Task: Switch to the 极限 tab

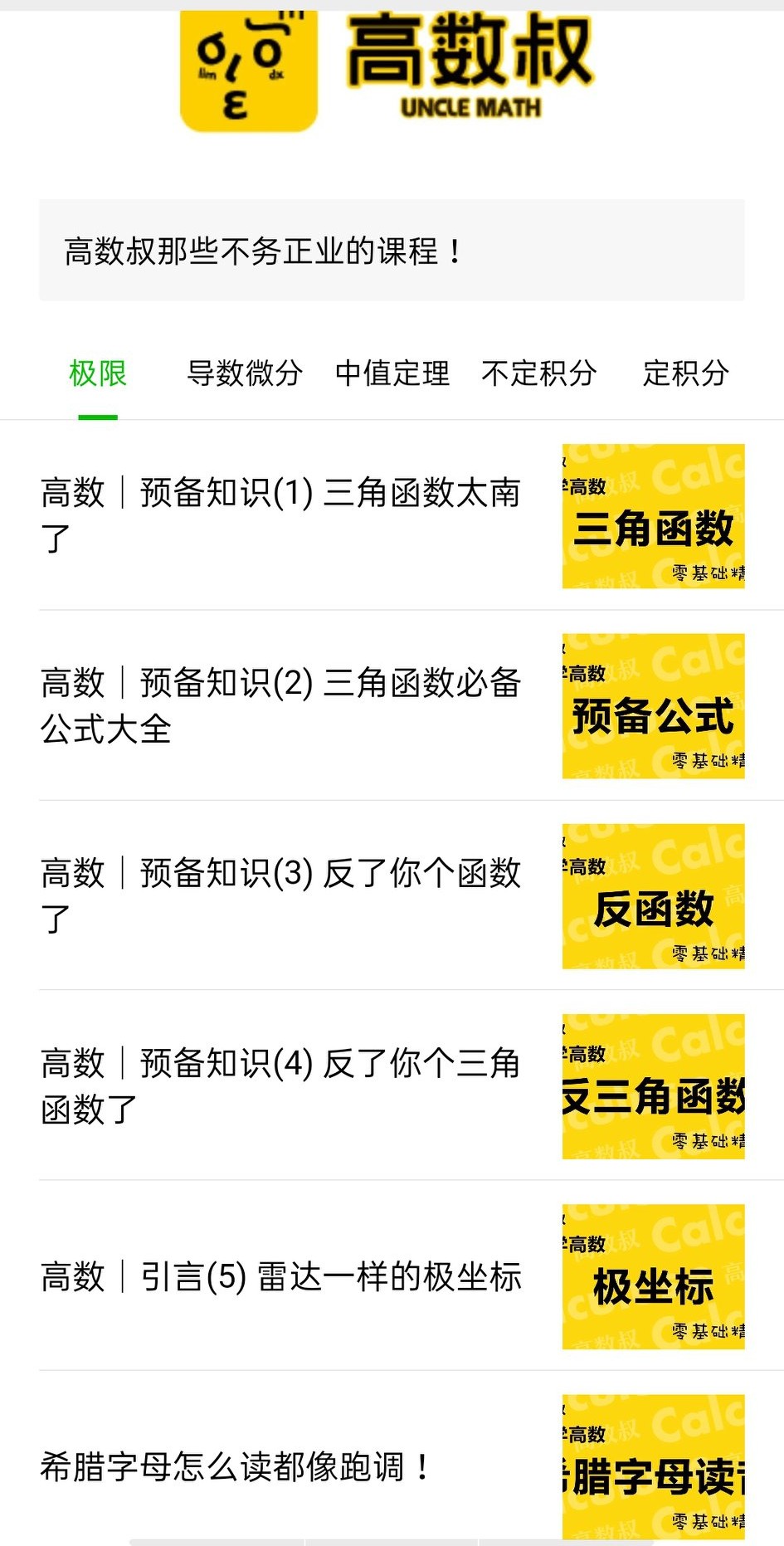Action: click(x=98, y=374)
